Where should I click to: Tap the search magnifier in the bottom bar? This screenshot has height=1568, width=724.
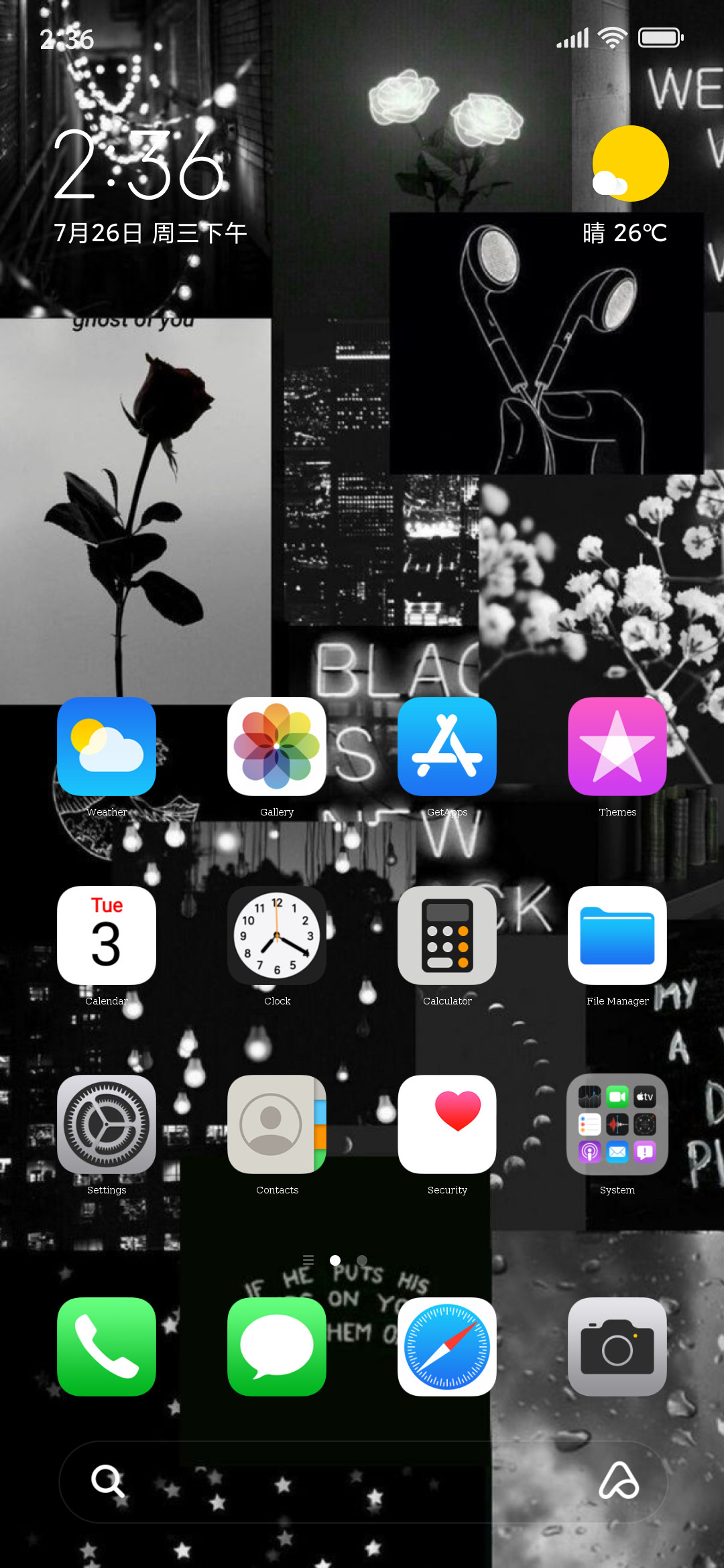point(107,1481)
